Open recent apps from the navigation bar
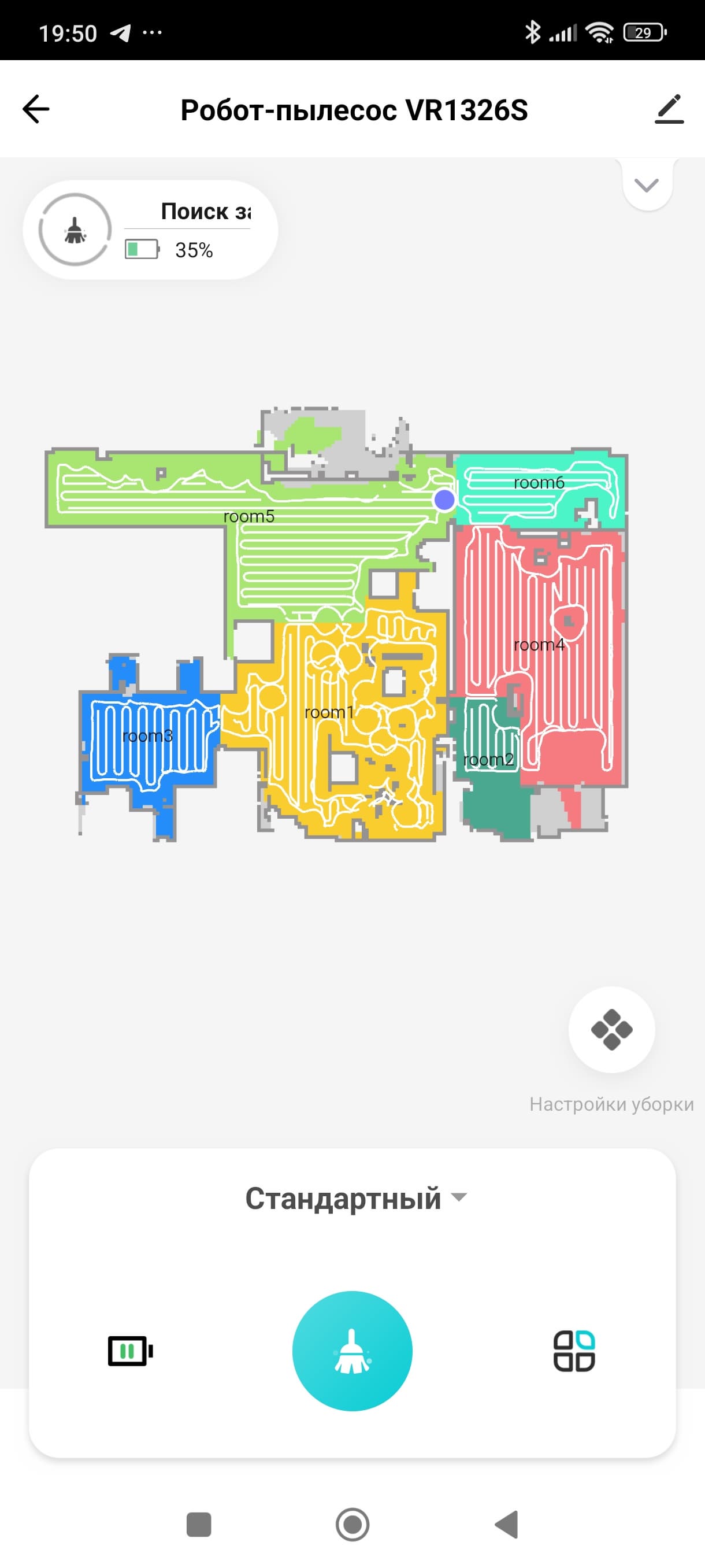The height and width of the screenshot is (1568, 705). coord(198,1524)
